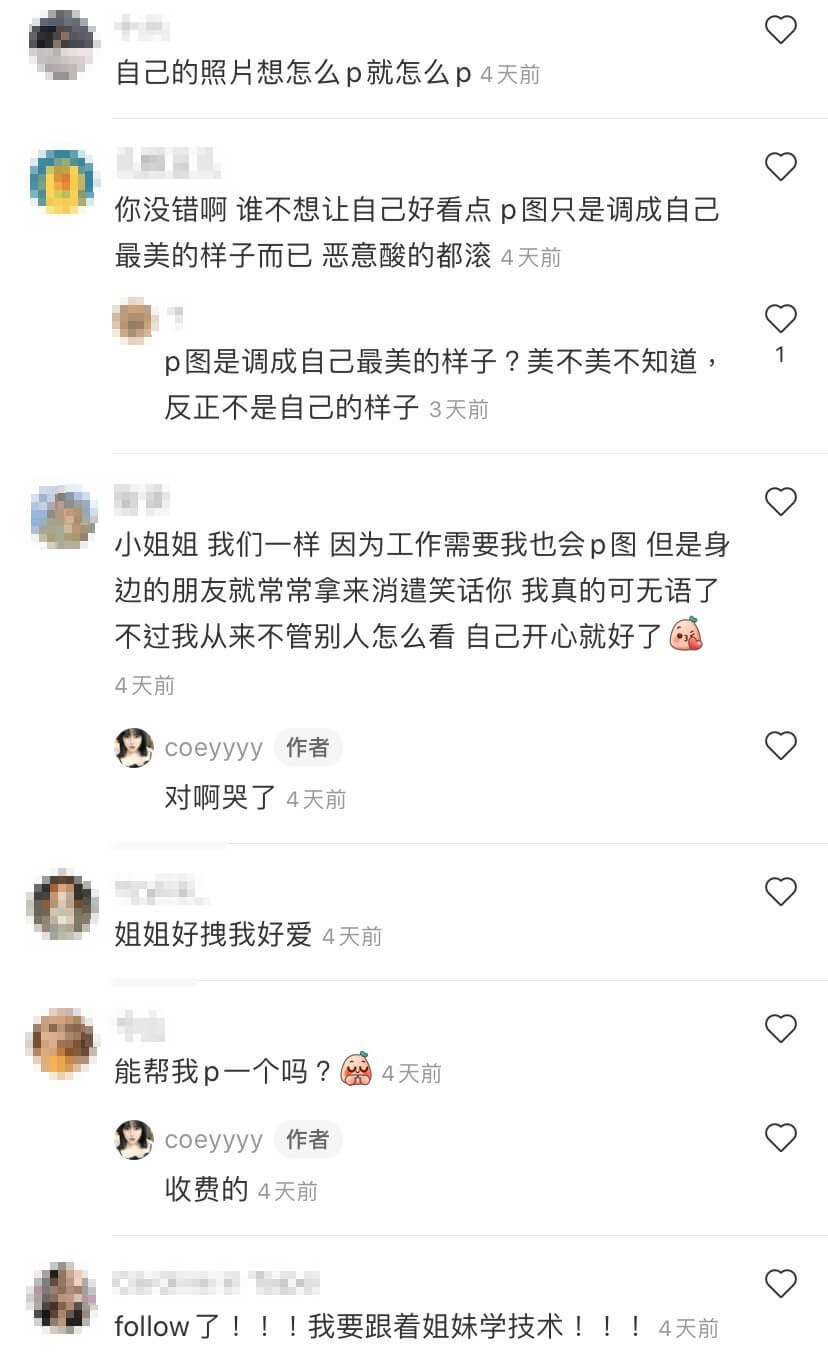Image resolution: width=828 pixels, height=1359 pixels.
Task: Like the comment starting with 你没错啊
Action: click(781, 167)
